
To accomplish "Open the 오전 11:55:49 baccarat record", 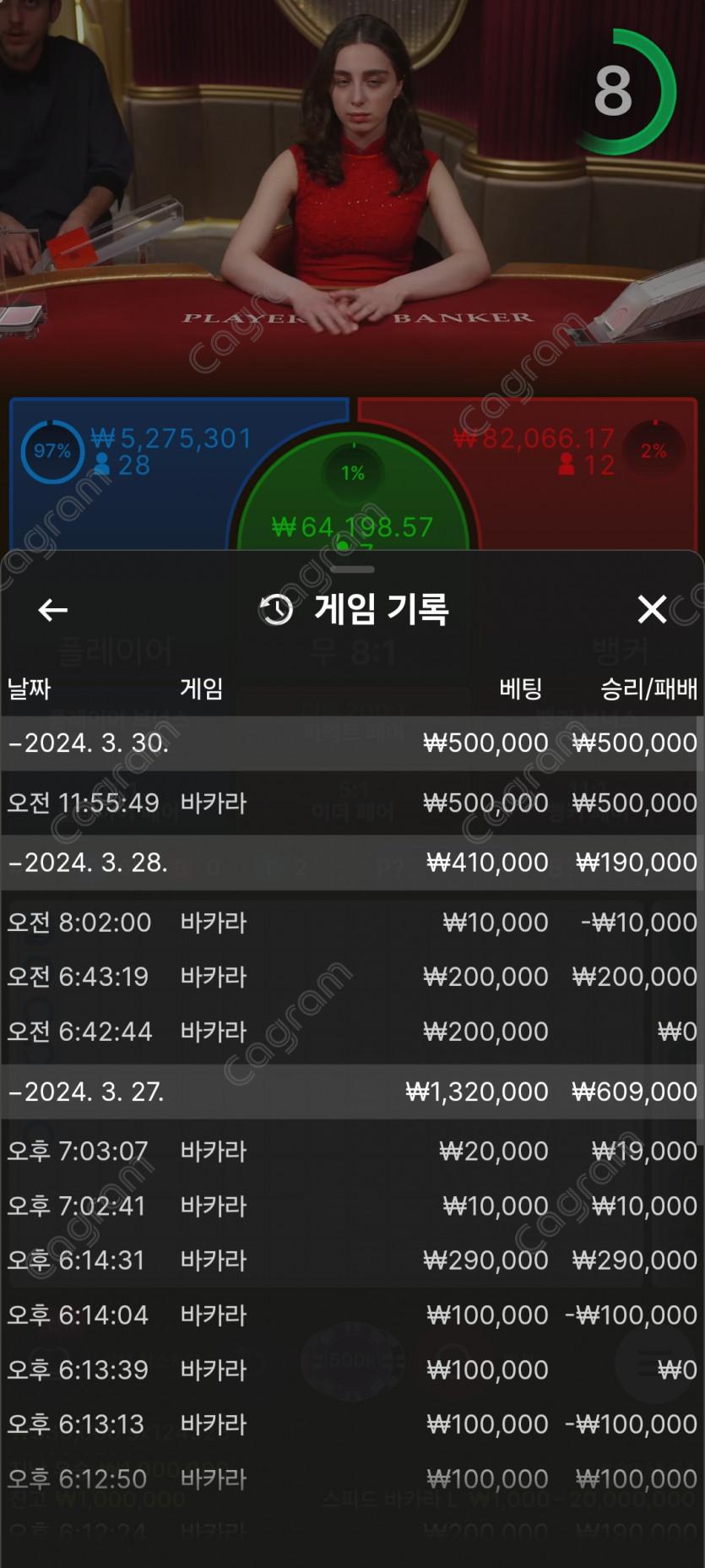I will [351, 803].
